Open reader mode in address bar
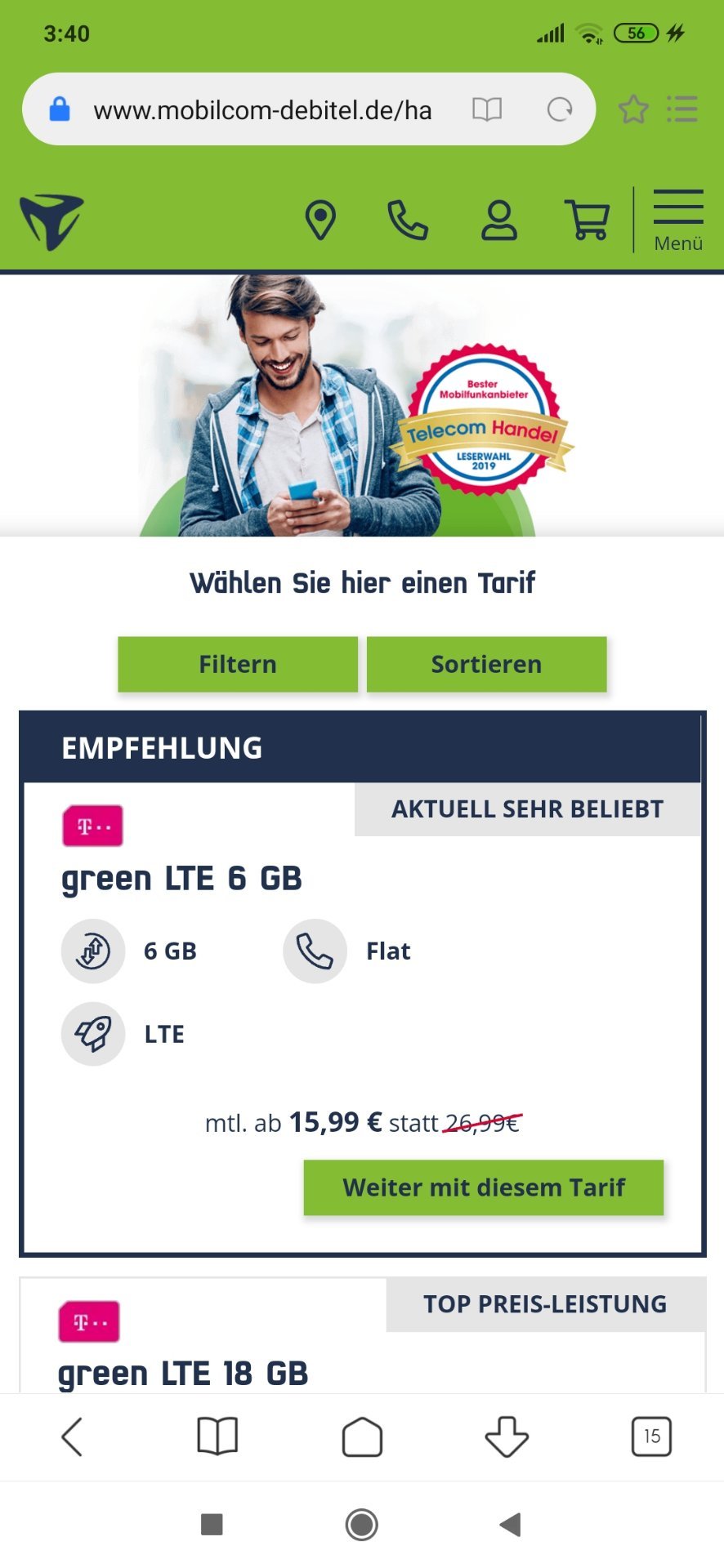 pyautogui.click(x=487, y=109)
